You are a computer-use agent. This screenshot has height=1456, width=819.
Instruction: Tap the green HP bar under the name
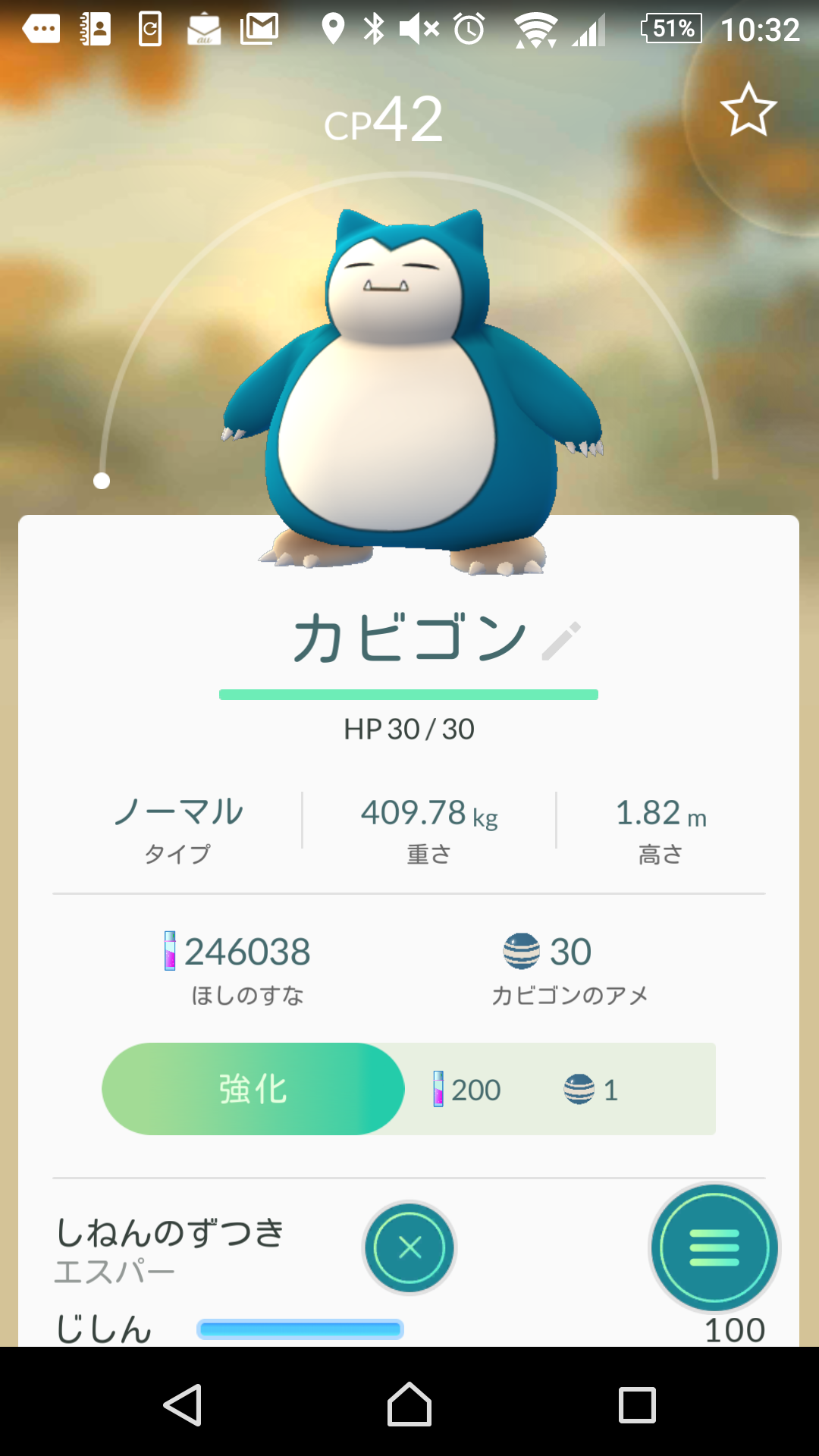pos(409,692)
